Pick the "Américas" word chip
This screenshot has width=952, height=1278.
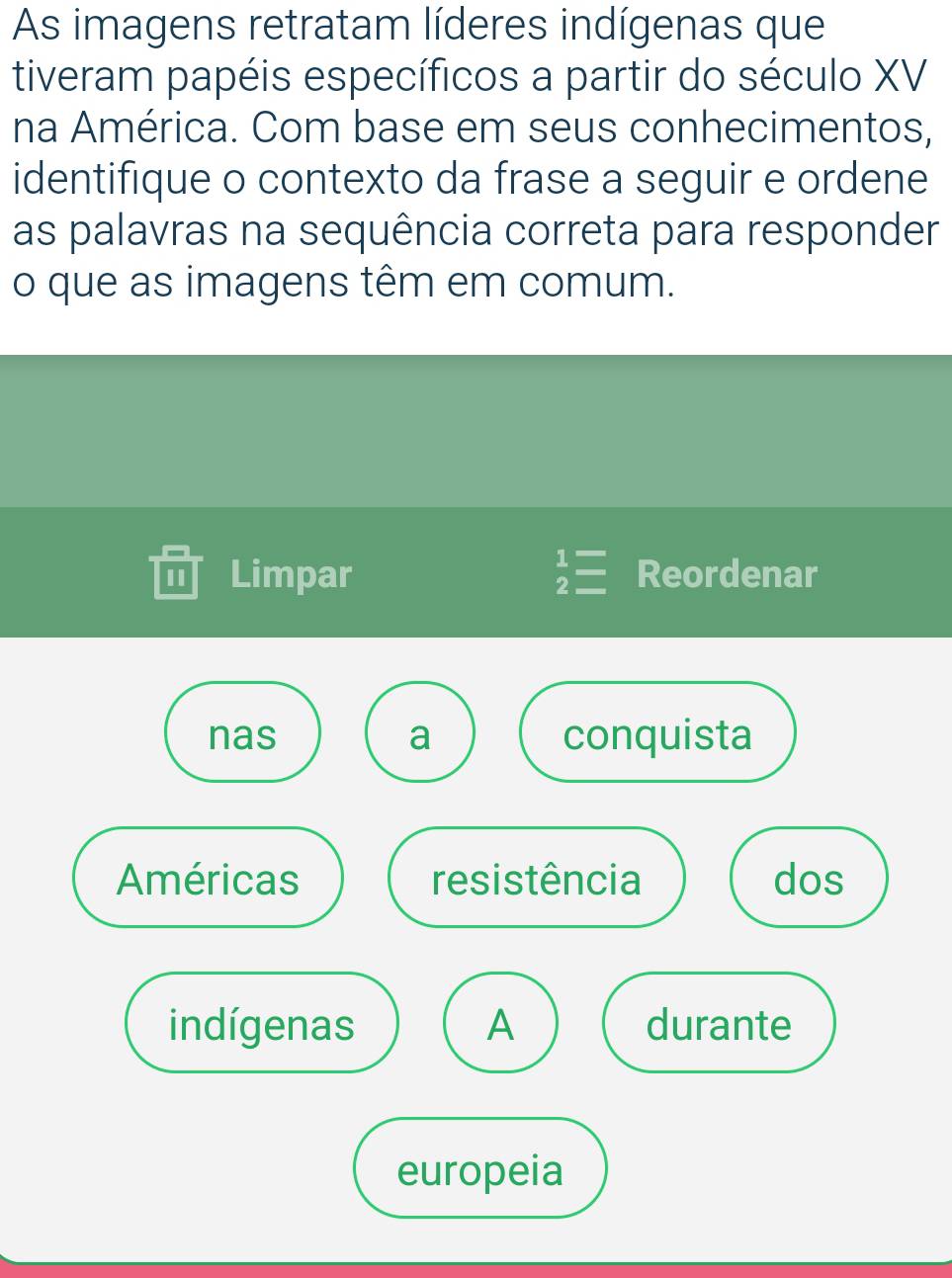208,878
